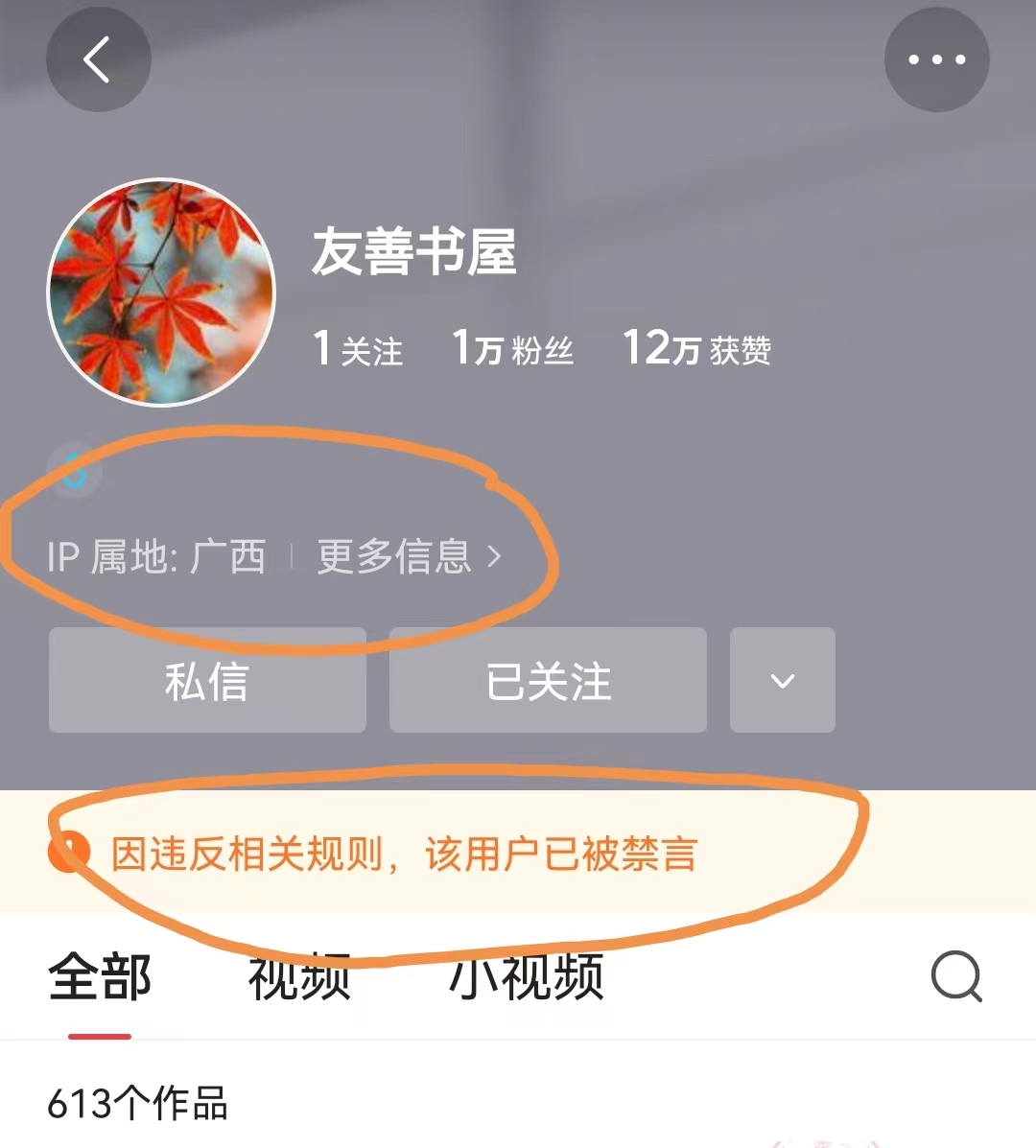
Task: Go back using the arrow icon
Action: point(98,59)
